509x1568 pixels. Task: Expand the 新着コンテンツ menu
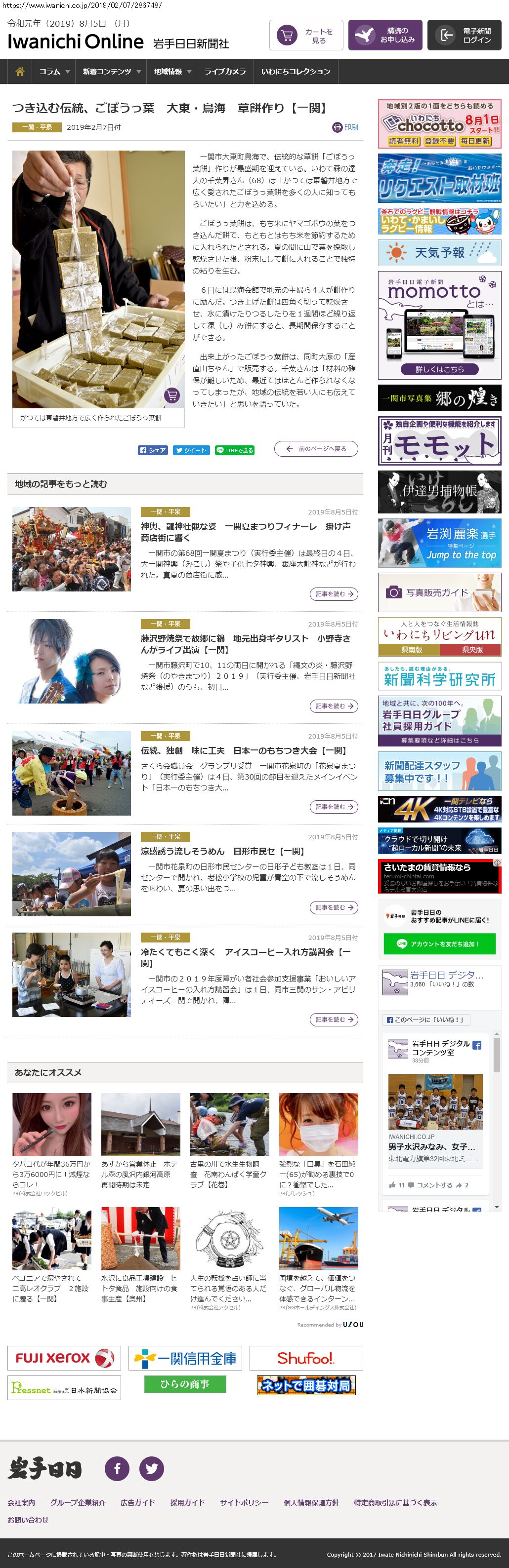tap(111, 71)
